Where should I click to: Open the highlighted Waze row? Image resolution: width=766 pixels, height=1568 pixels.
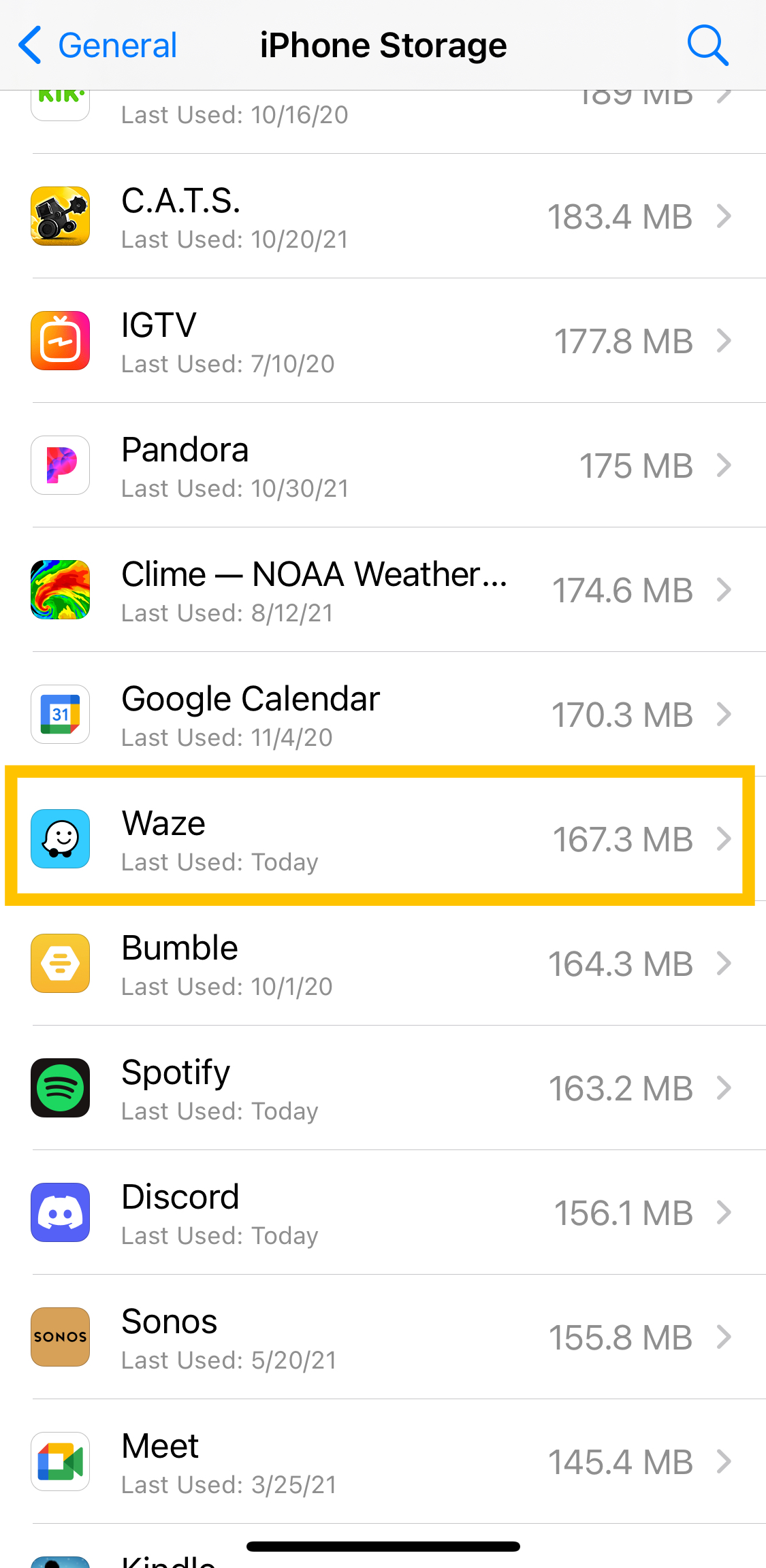381,838
